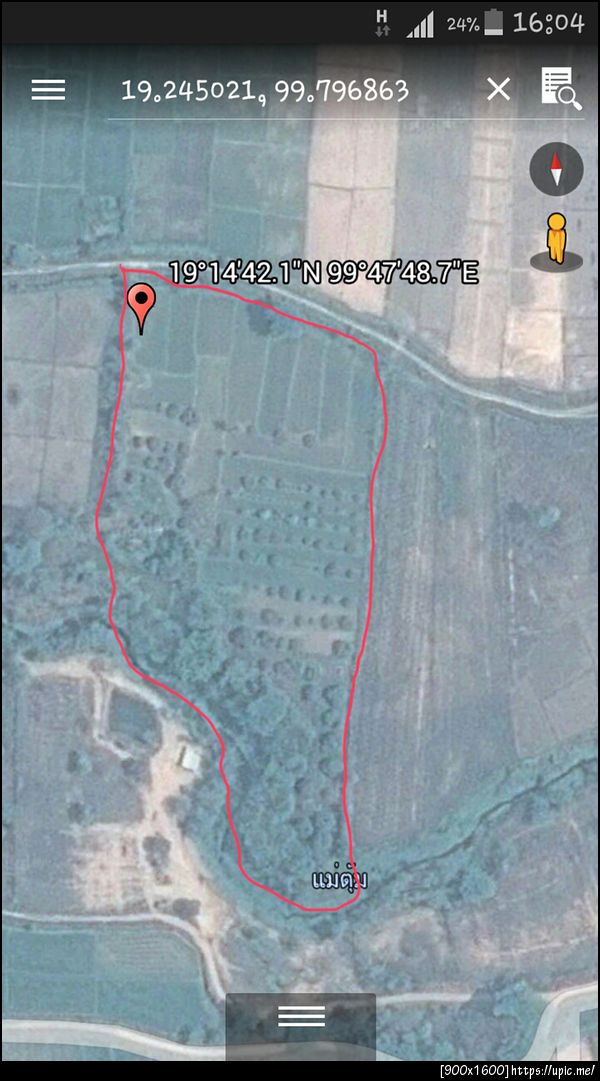600x1081 pixels.
Task: Clear the searched coordinates
Action: coord(498,90)
